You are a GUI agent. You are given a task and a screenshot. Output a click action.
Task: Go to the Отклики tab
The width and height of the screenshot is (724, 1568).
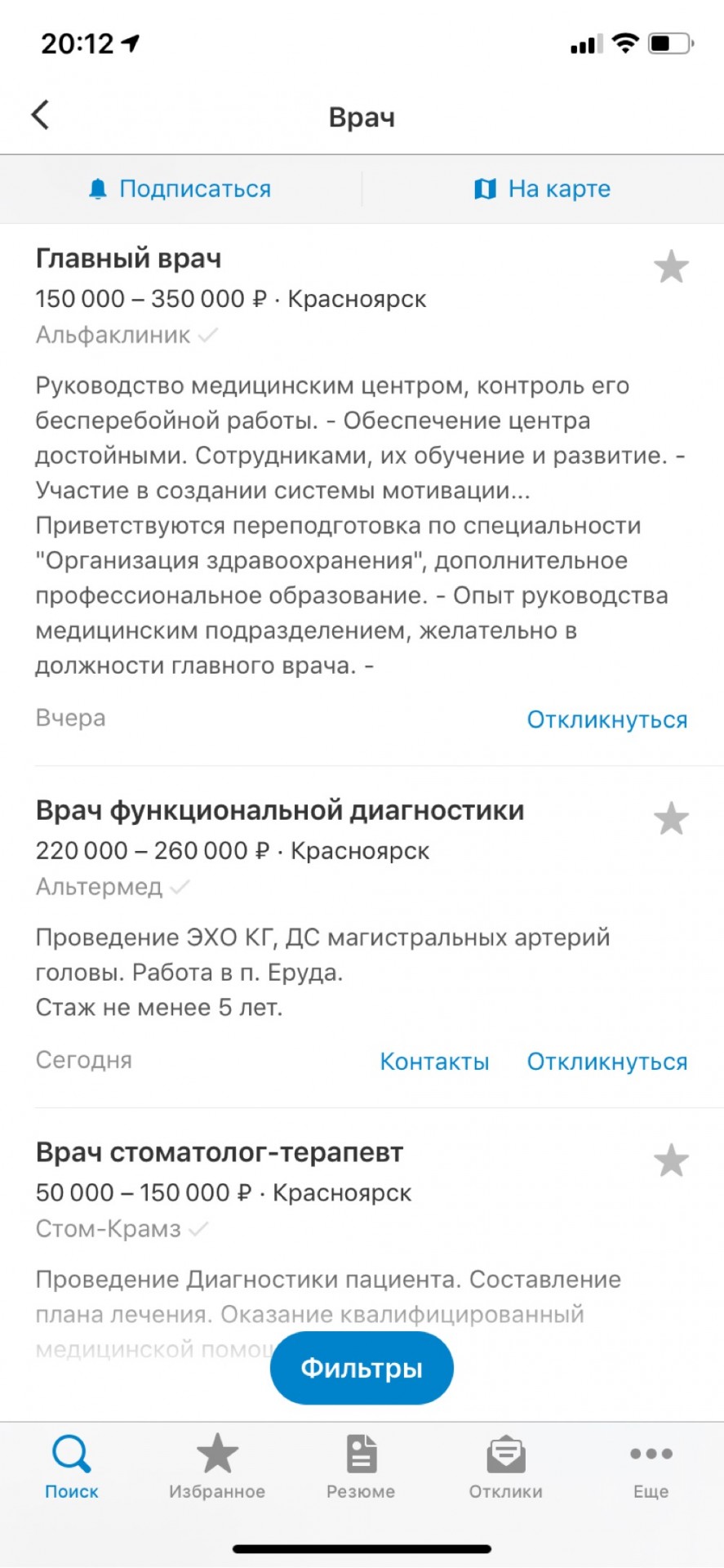pyautogui.click(x=505, y=1468)
